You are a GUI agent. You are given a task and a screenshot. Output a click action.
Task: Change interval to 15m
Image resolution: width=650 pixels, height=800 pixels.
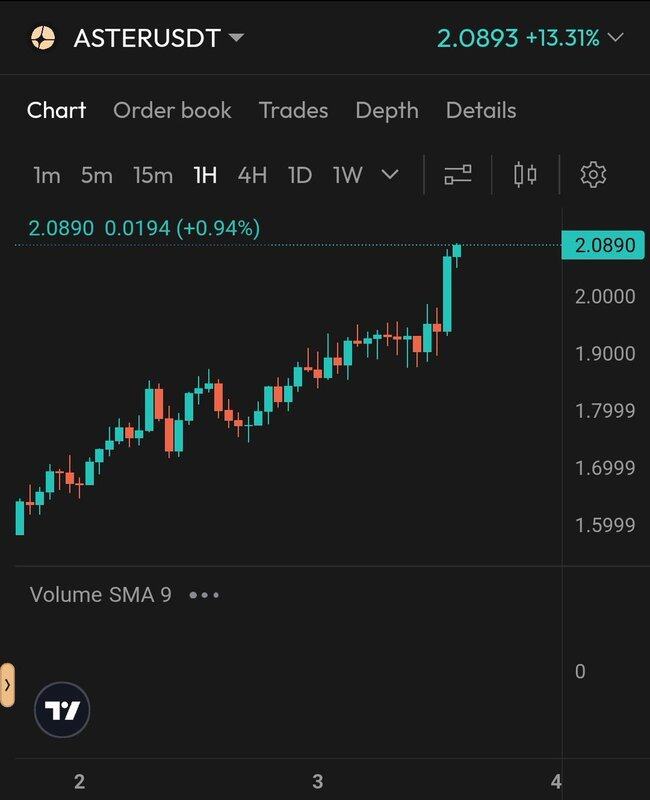point(153,175)
